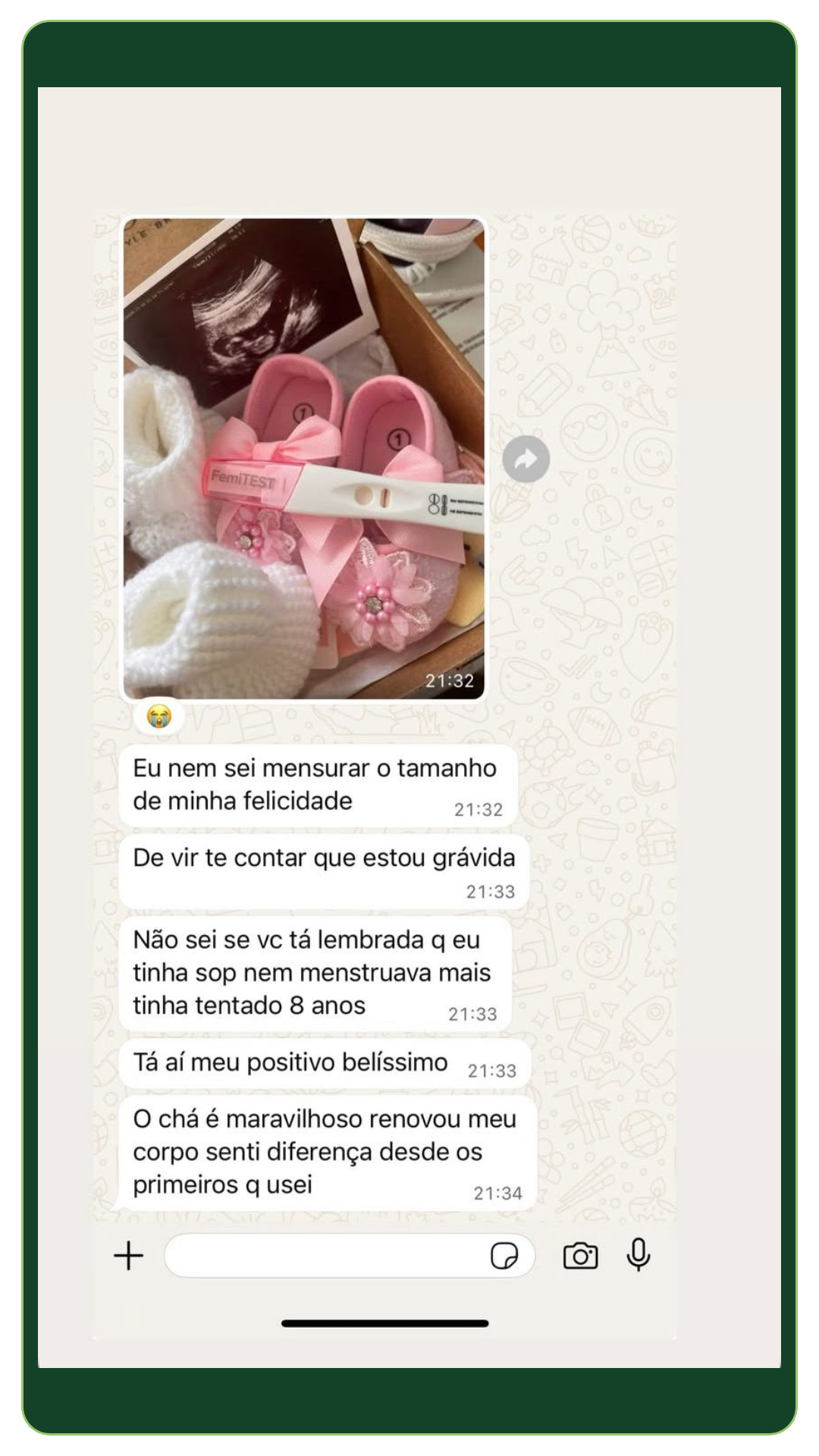The width and height of the screenshot is (819, 1456).
Task: Open the attachment menu with the plus icon
Action: (x=127, y=1255)
